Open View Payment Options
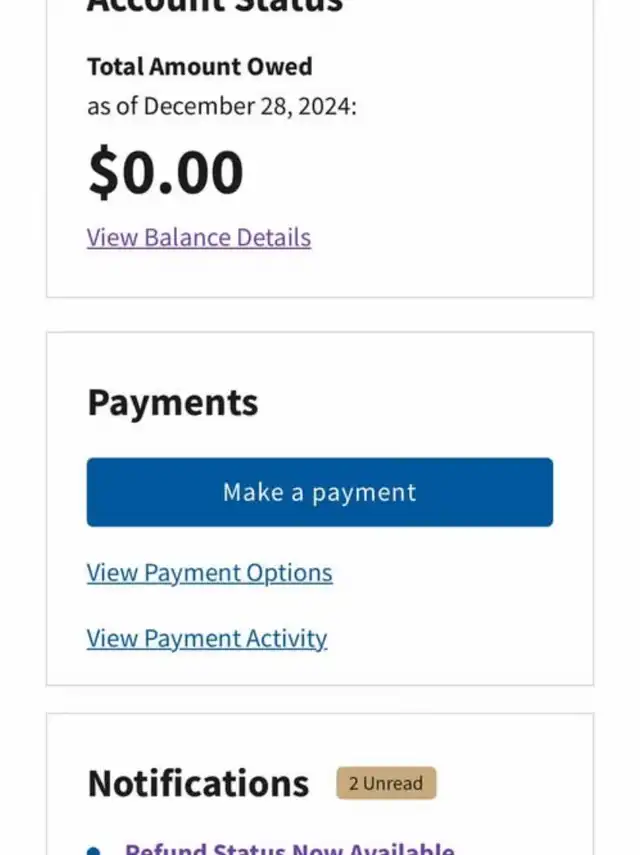The width and height of the screenshot is (640, 855). [209, 573]
